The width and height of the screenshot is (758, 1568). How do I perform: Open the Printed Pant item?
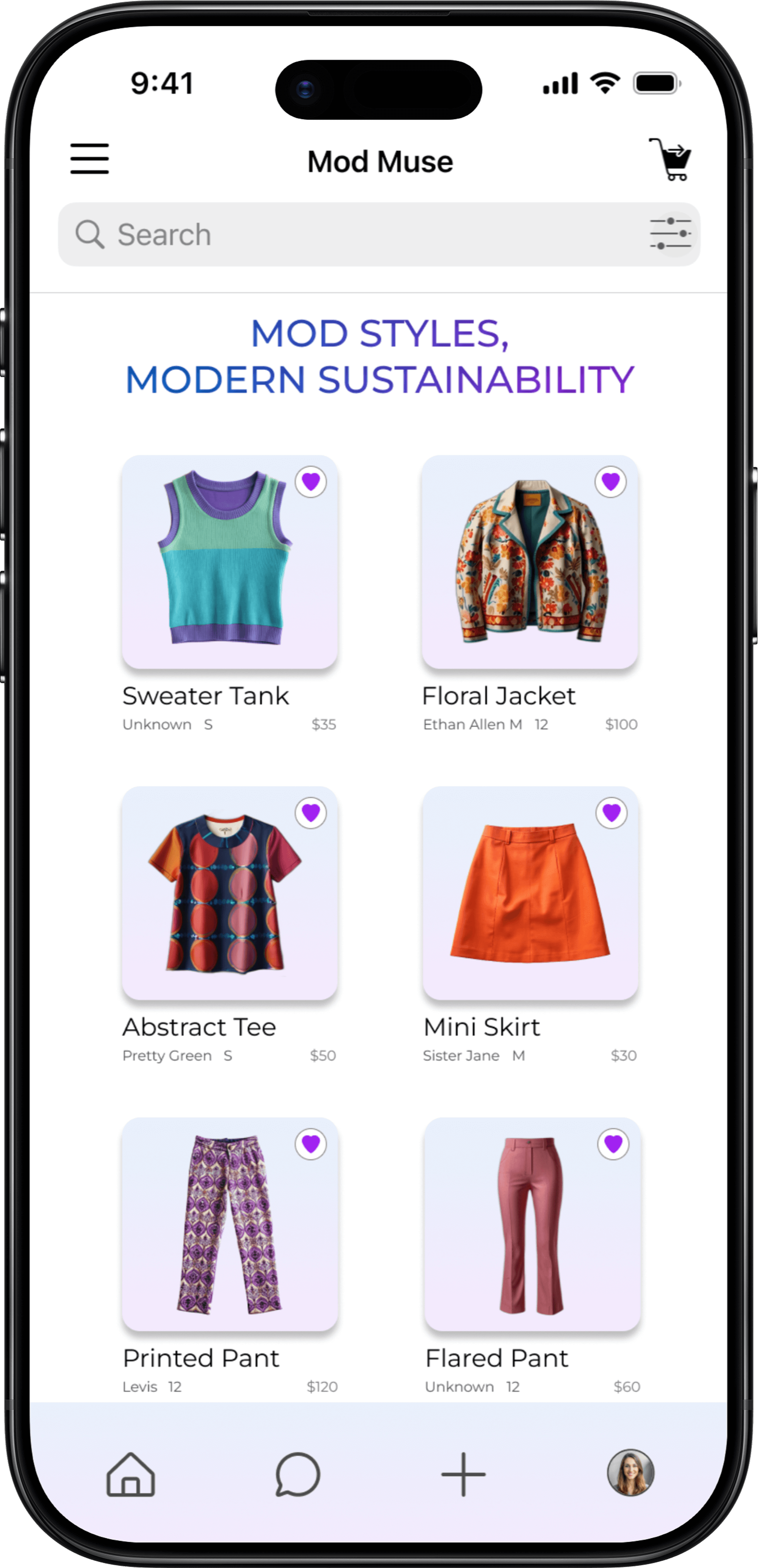[x=229, y=1224]
